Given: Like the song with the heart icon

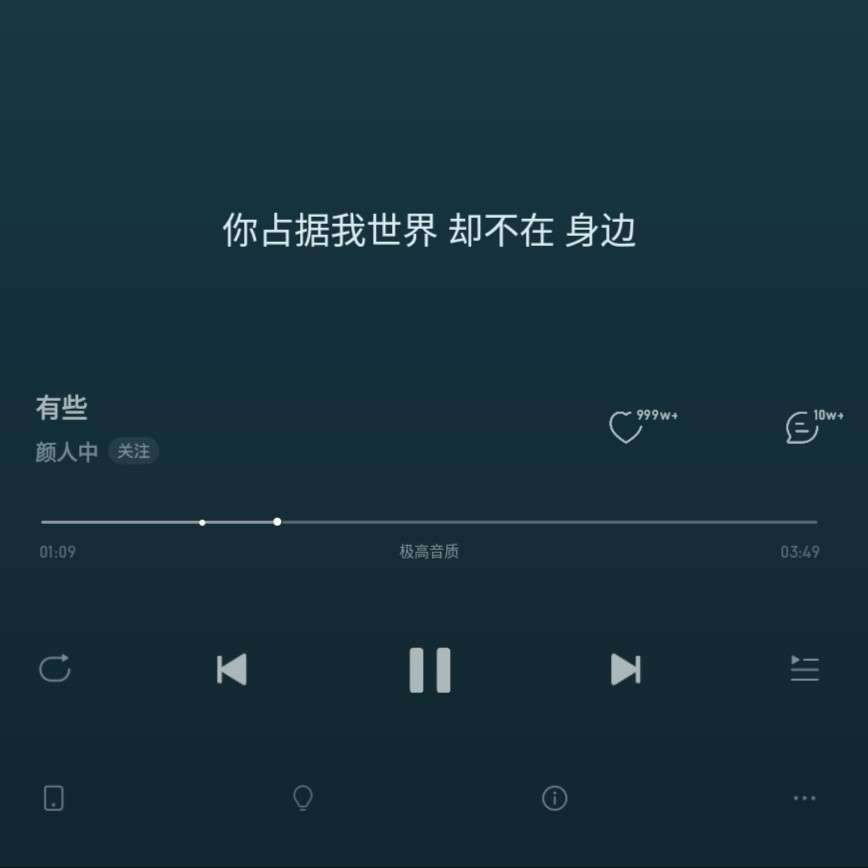Looking at the screenshot, I should [625, 427].
